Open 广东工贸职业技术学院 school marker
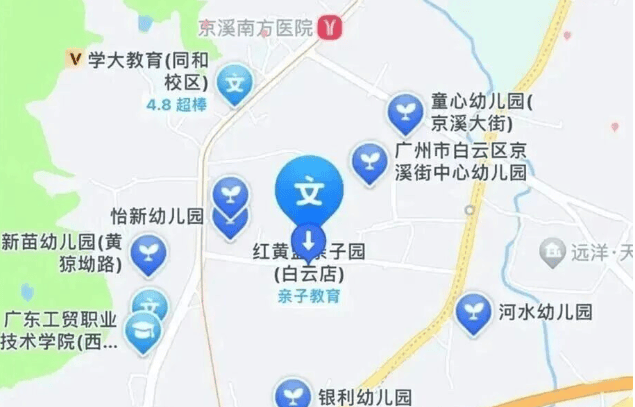Image resolution: width=635 pixels, height=407 pixels. (144, 332)
